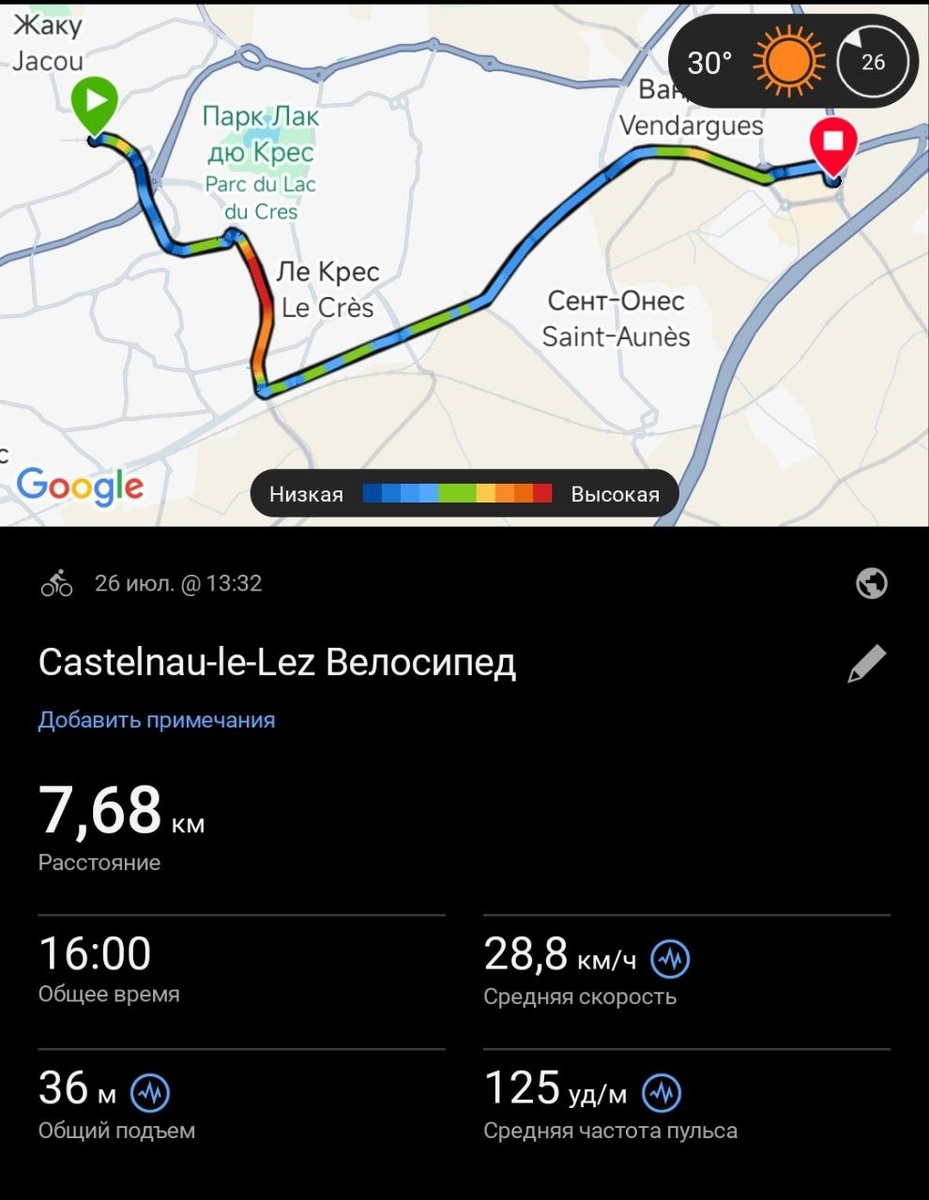Click the circular air quality indicator showing 26
This screenshot has height=1200, width=929.
873,61
